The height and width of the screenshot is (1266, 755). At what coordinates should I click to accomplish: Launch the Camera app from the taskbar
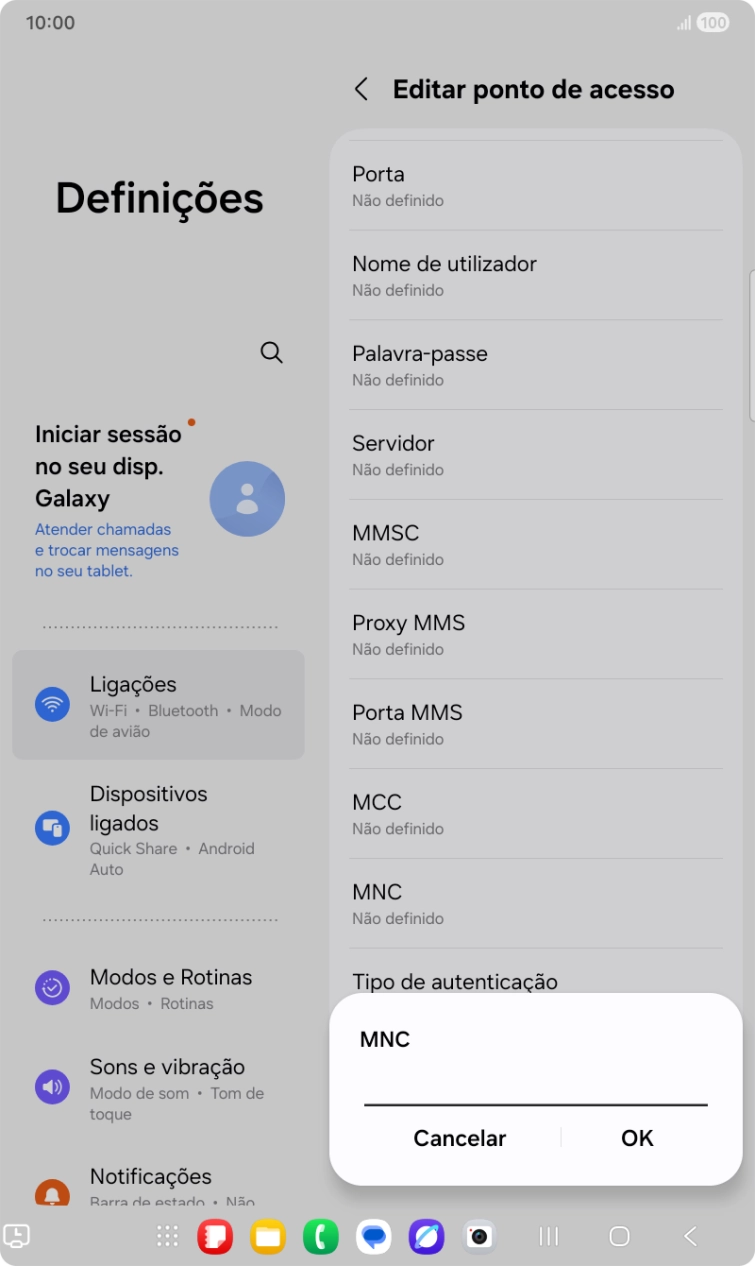[x=479, y=1237]
